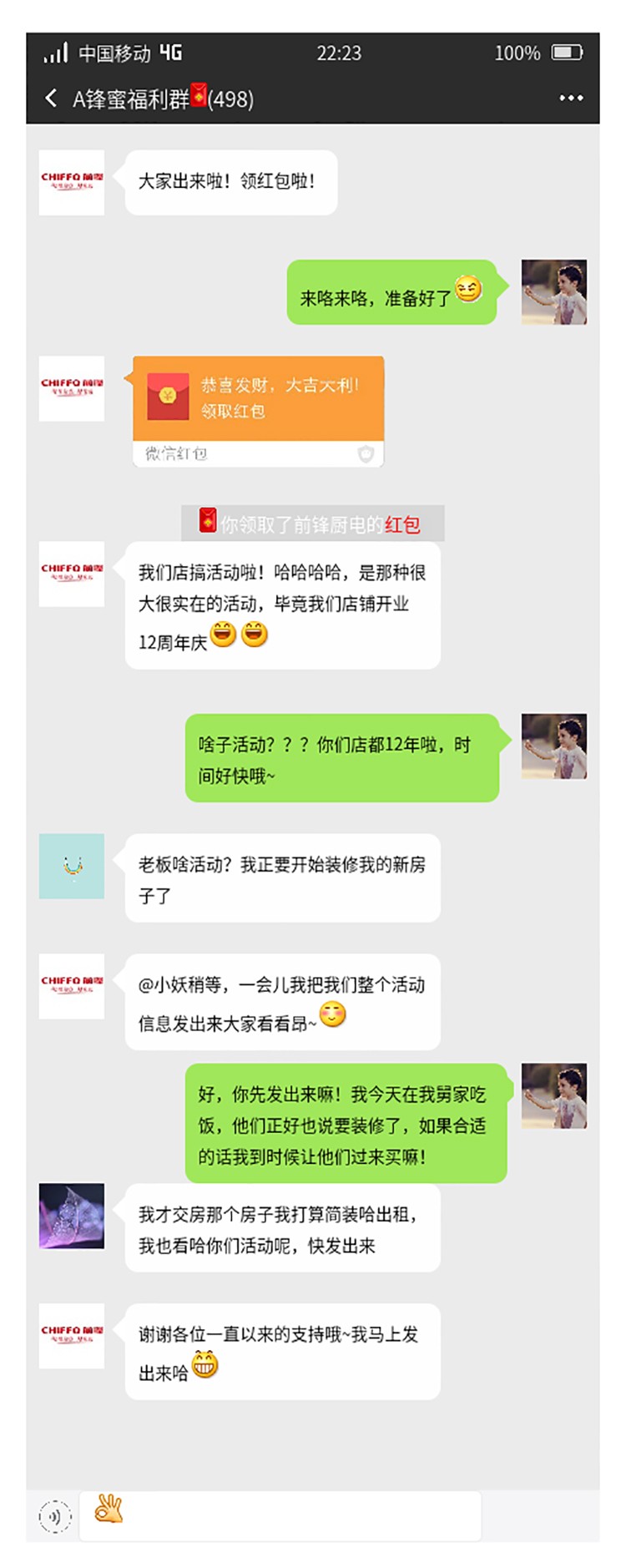The width and height of the screenshot is (626, 1568).
Task: Open the group chat overflow menu
Action: coord(571,99)
